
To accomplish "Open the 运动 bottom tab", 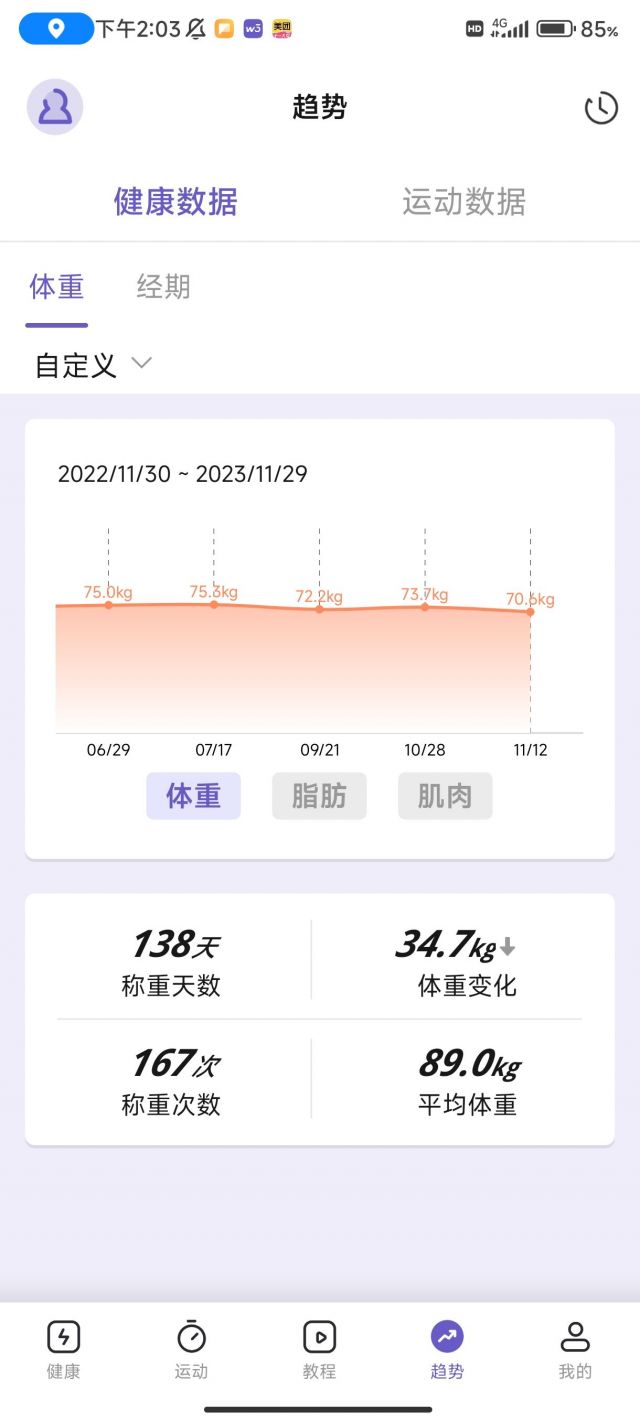I will pyautogui.click(x=191, y=1348).
